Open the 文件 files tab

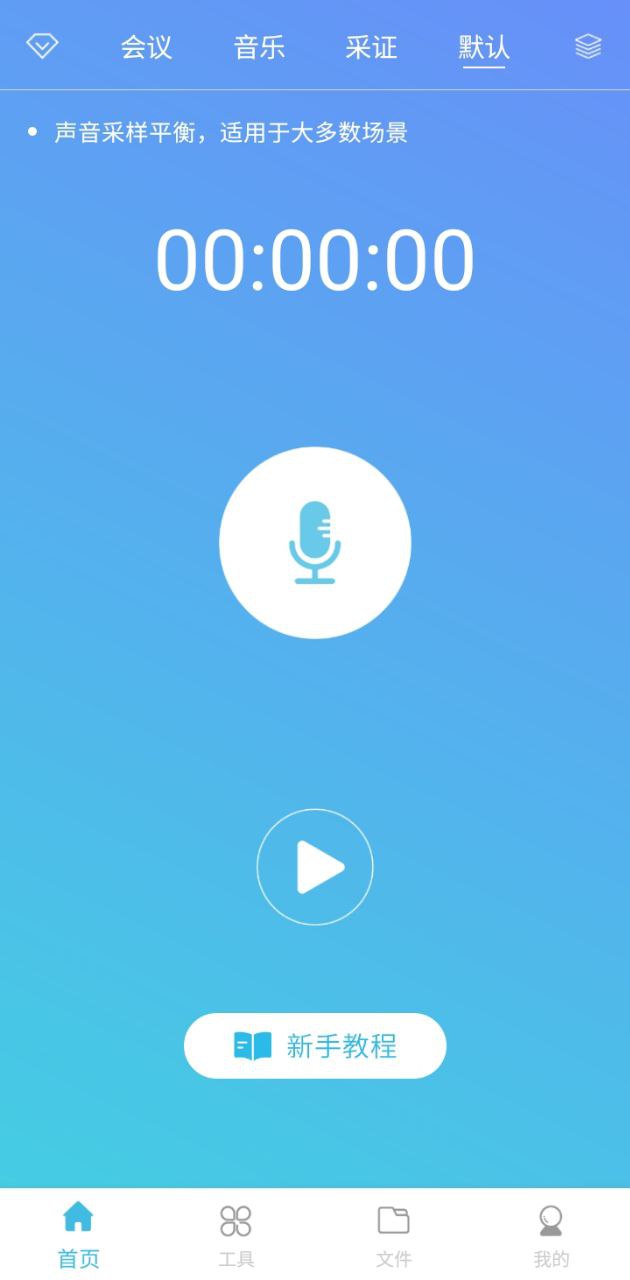(x=393, y=1234)
